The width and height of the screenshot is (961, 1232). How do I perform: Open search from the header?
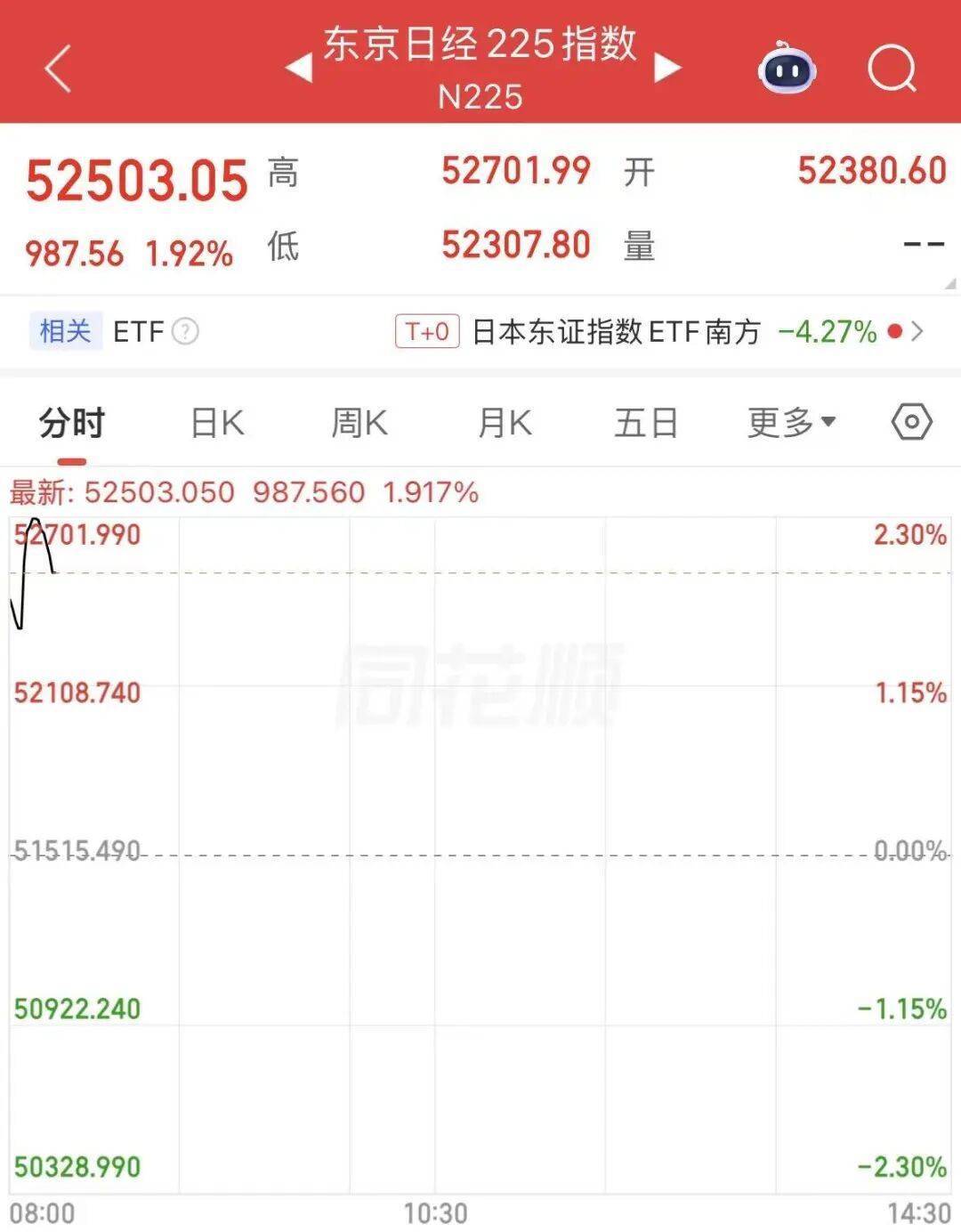(x=892, y=68)
